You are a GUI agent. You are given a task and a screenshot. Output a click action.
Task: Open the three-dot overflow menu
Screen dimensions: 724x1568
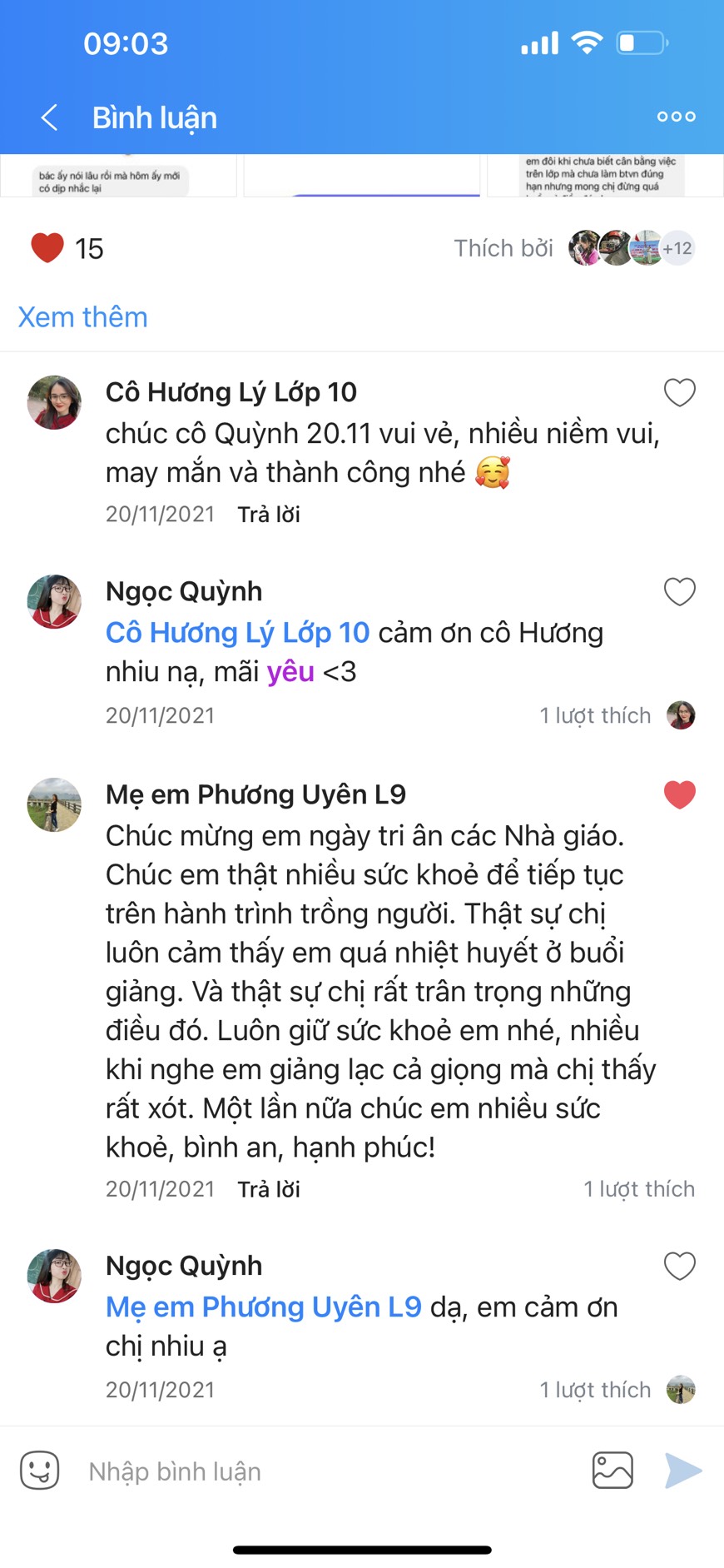coord(676,117)
